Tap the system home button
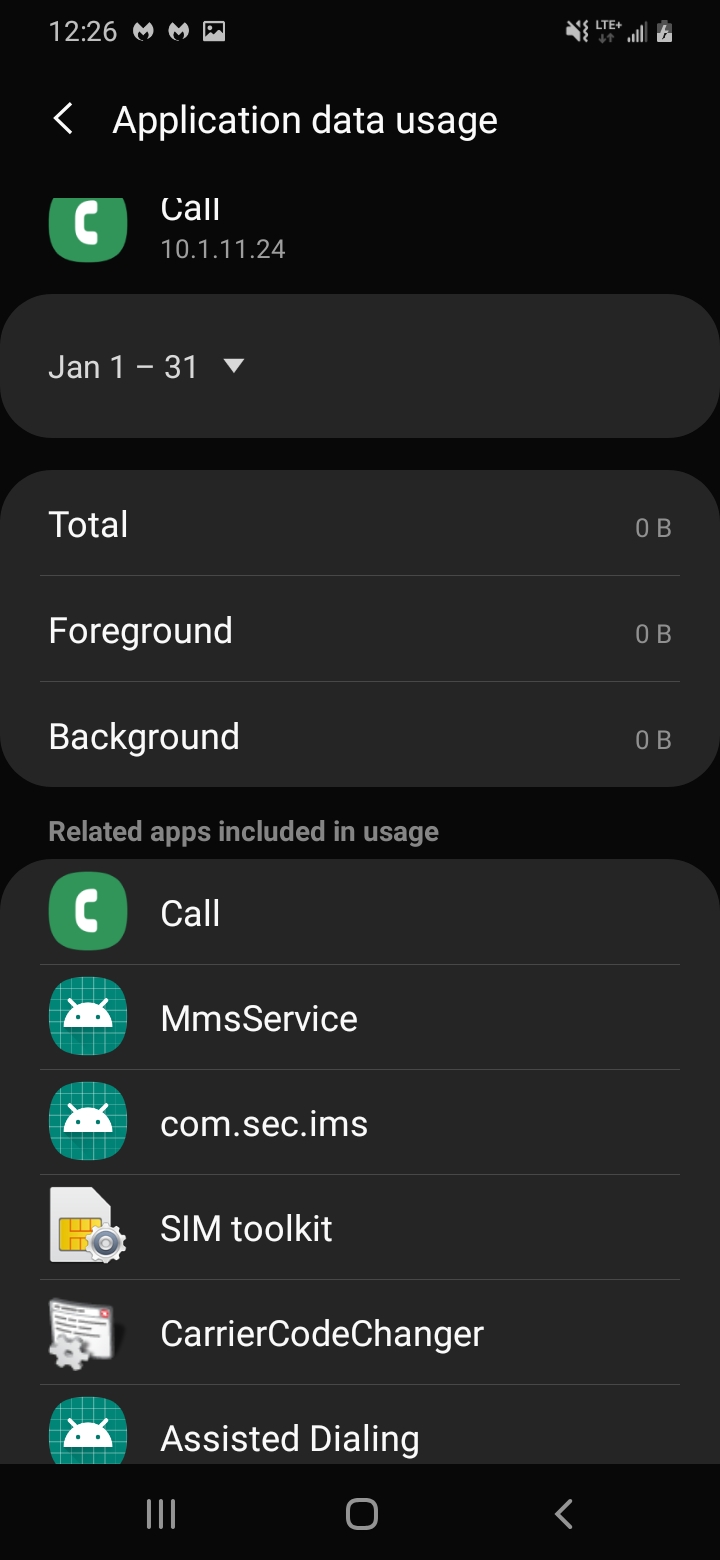This screenshot has width=720, height=1560. point(361,1514)
